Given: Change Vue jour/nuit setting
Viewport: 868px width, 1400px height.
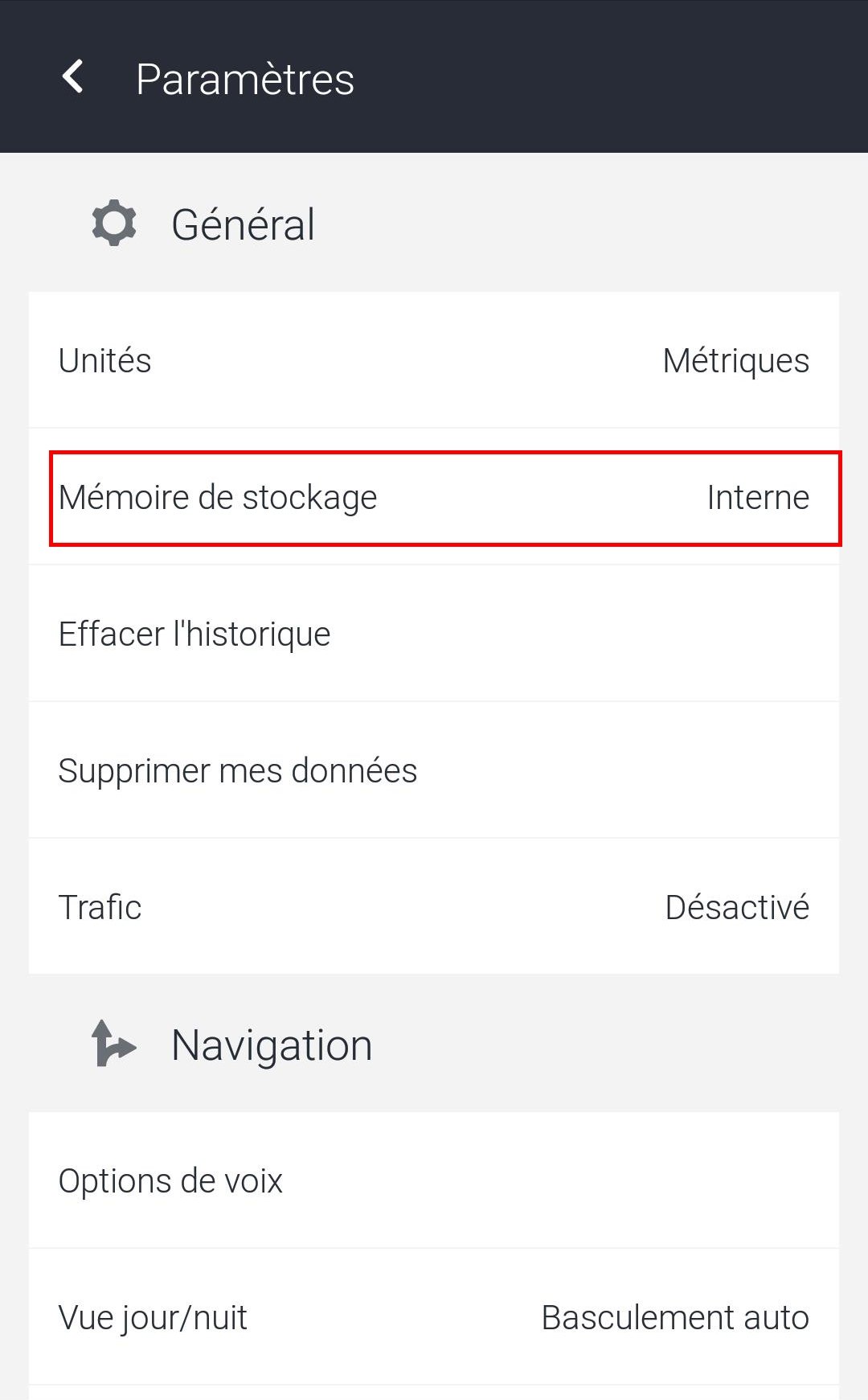Looking at the screenshot, I should [434, 1317].
